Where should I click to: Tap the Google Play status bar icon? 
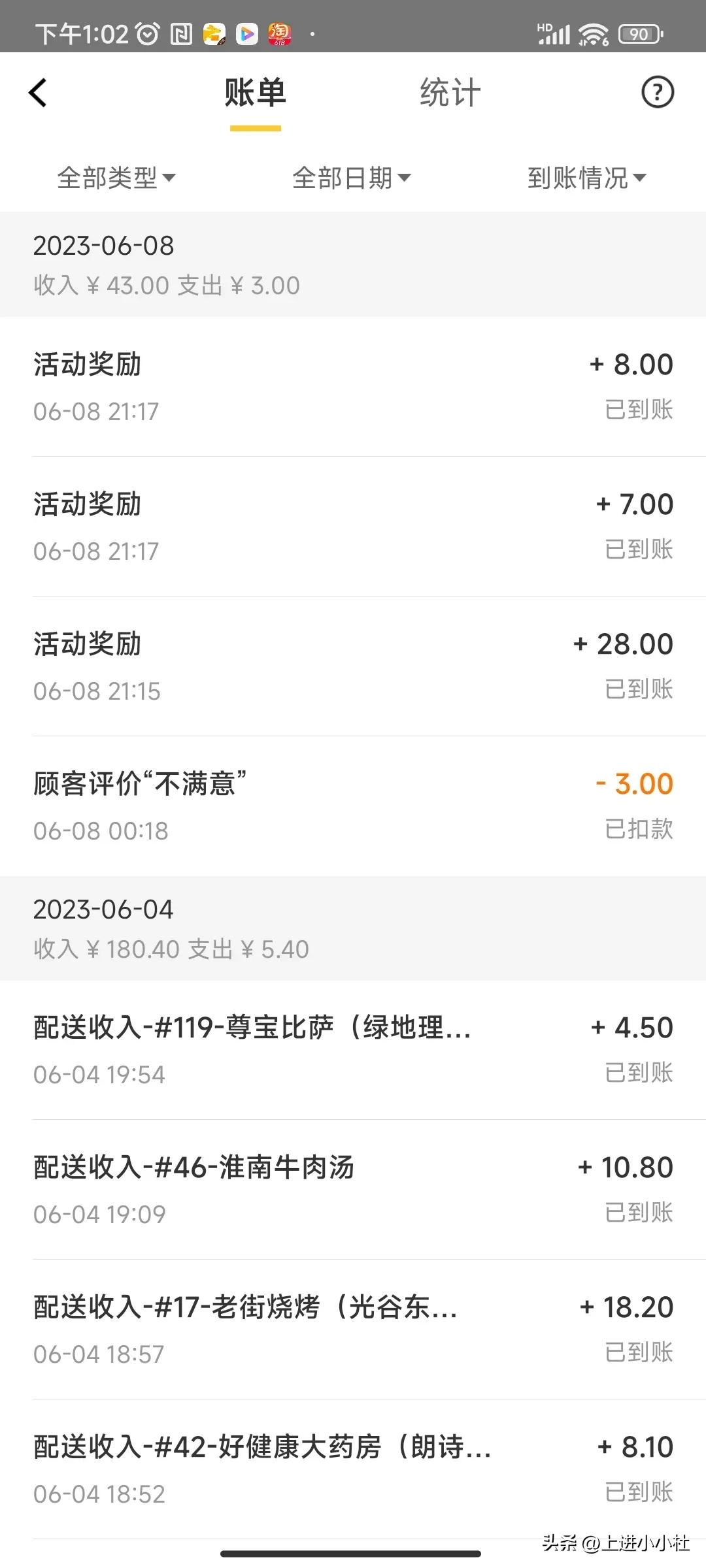coord(247,34)
